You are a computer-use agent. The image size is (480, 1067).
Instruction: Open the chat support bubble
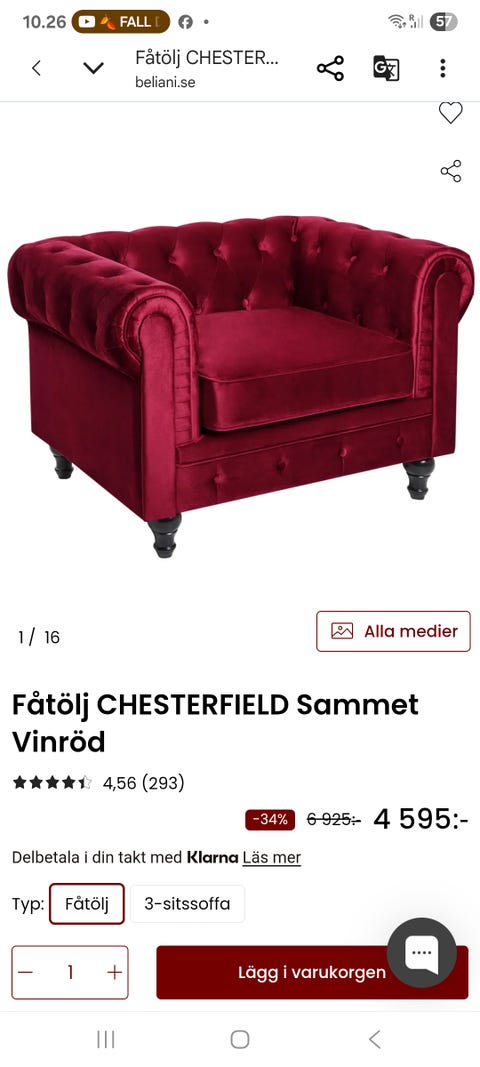tap(421, 952)
